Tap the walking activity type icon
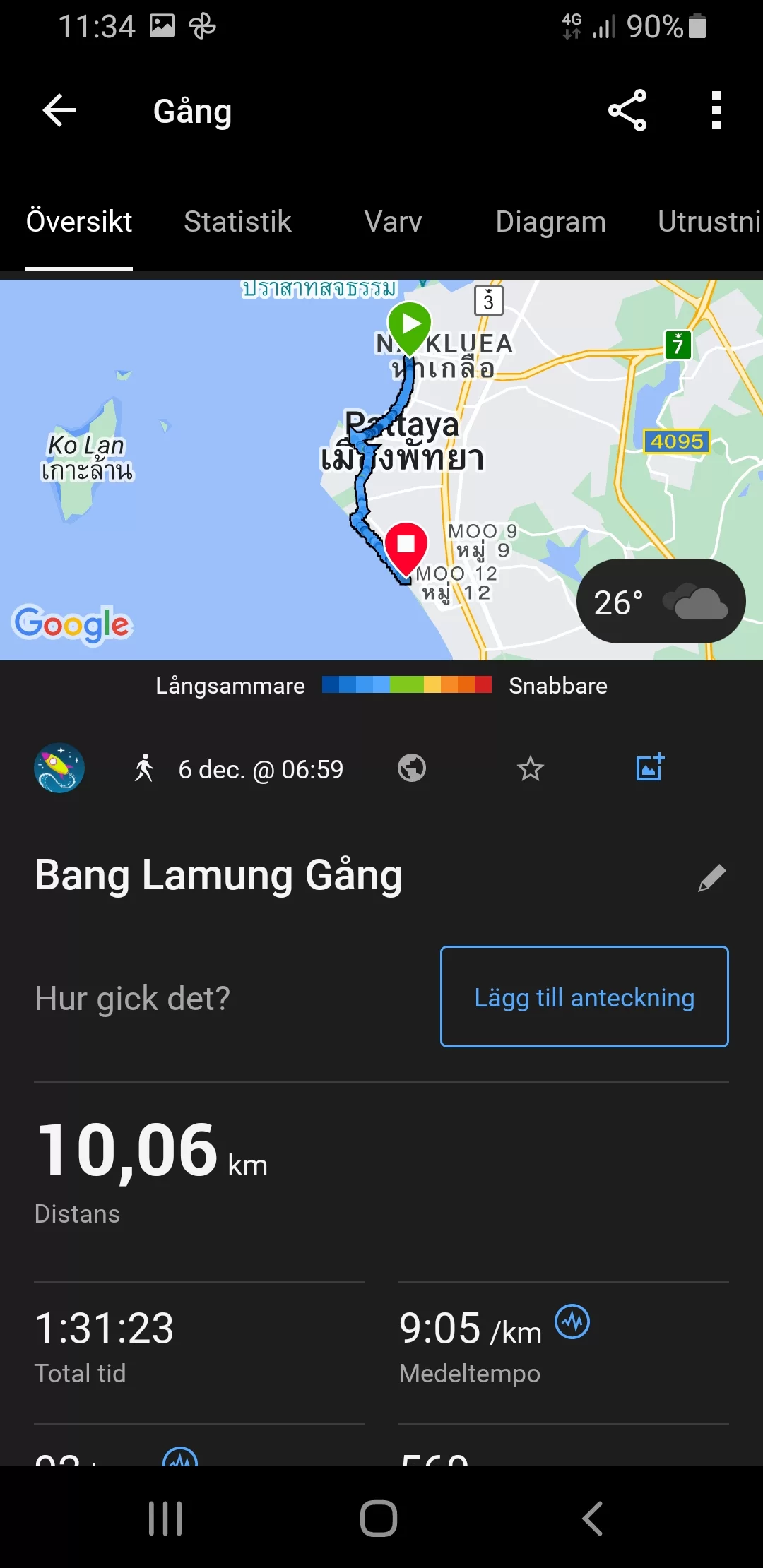 (145, 768)
